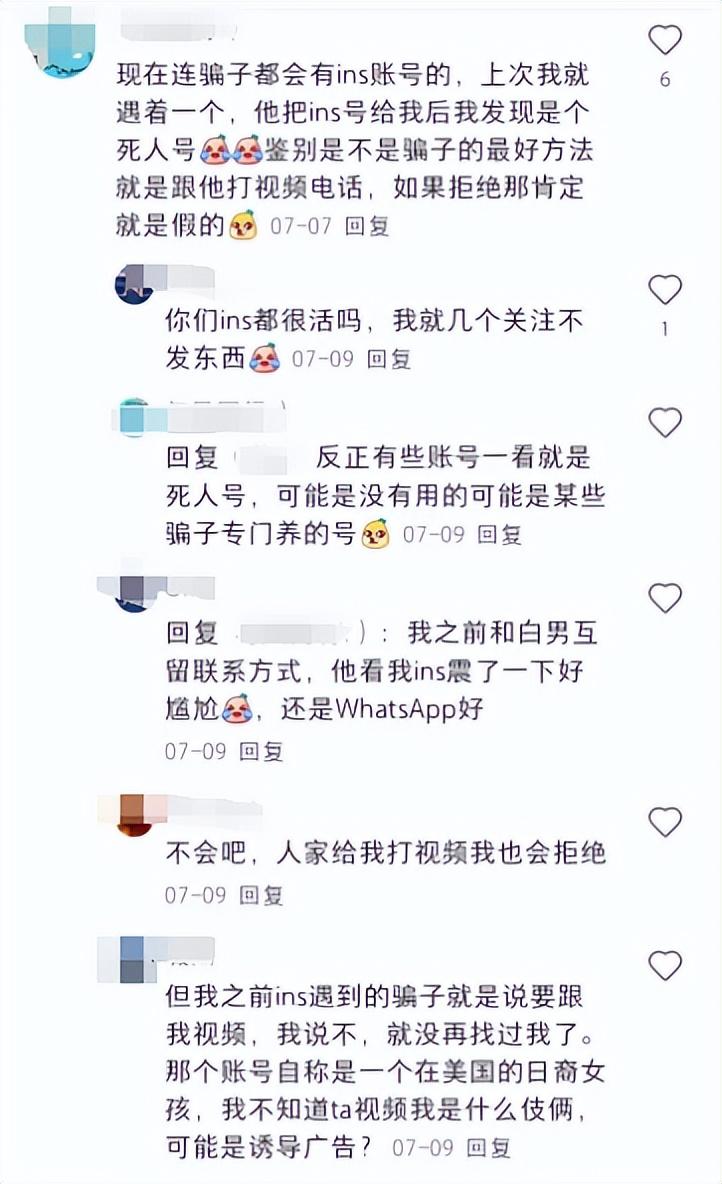Reply to the comment '还是WhatsApp好'
Viewport: 722px width, 1184px height.
pyautogui.click(x=262, y=751)
